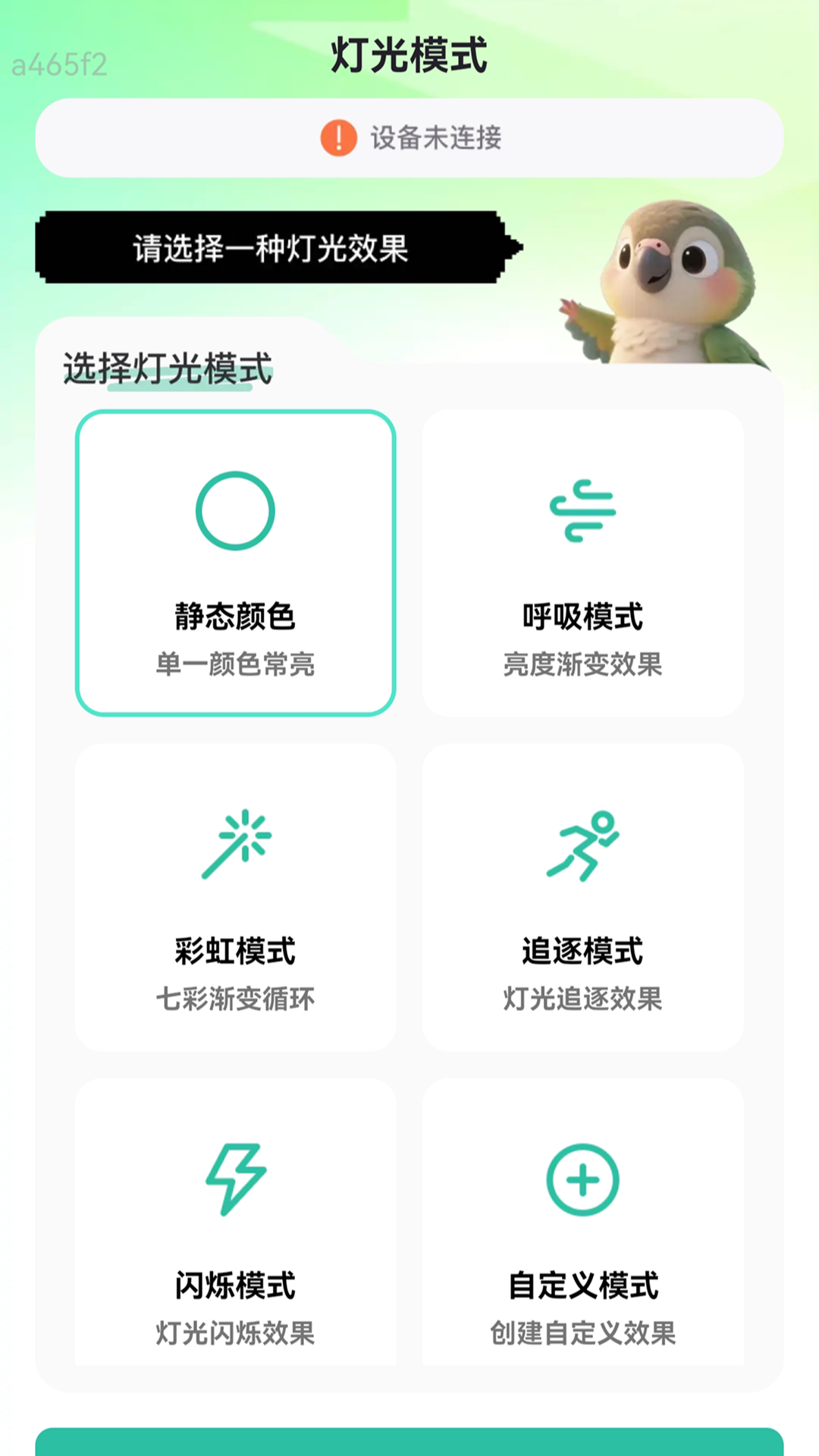This screenshot has width=819, height=1456.
Task: Click the a465f2 watermark text
Action: tap(59, 64)
